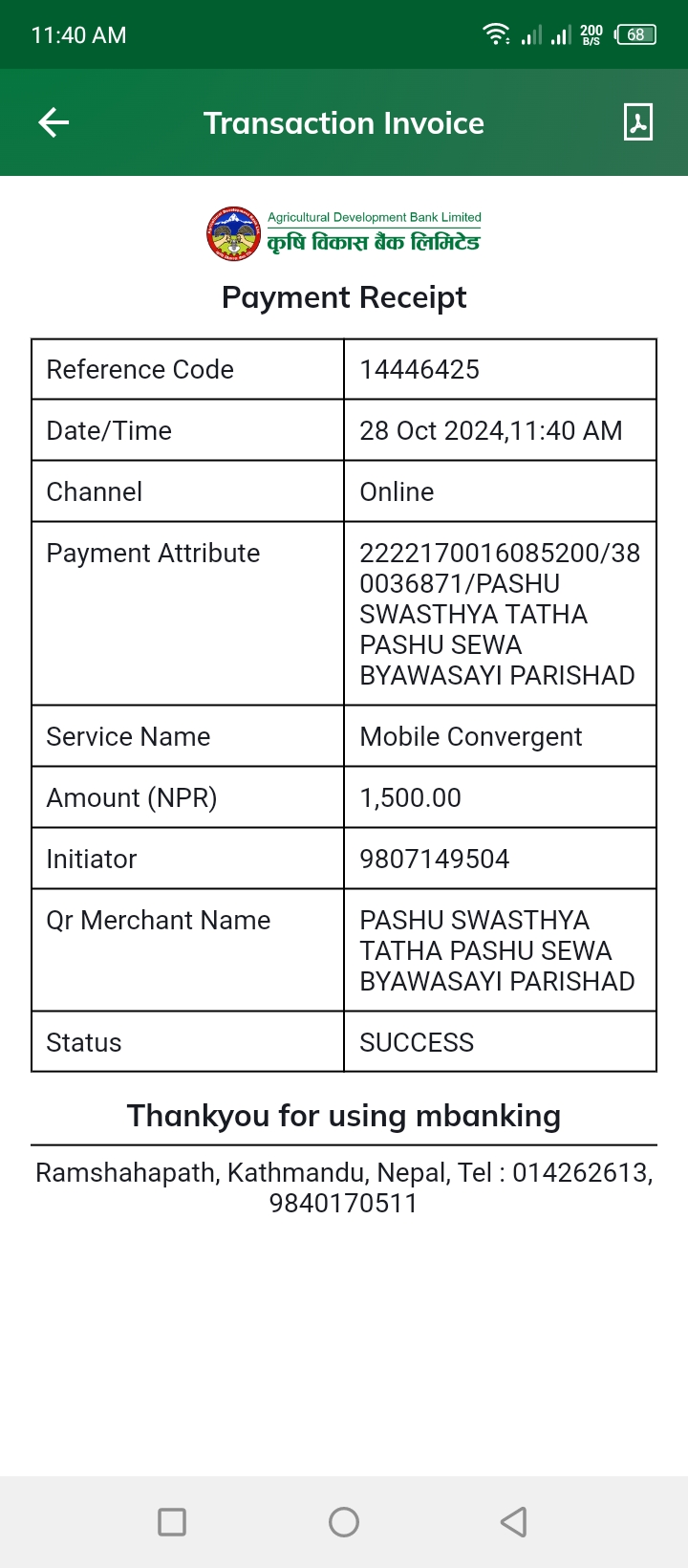
Task: Export the invoice as PDF
Action: click(x=637, y=122)
